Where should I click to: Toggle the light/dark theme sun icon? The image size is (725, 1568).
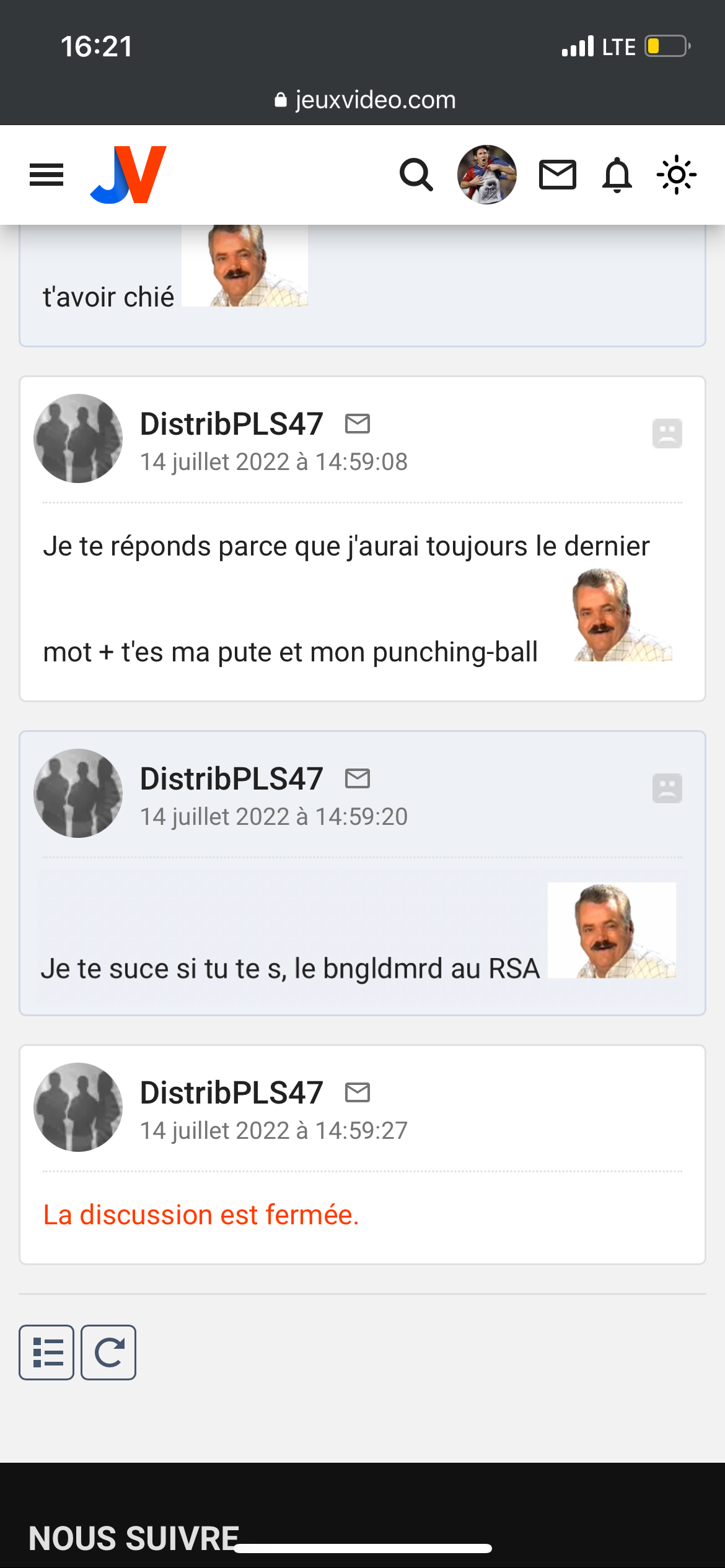pos(677,175)
